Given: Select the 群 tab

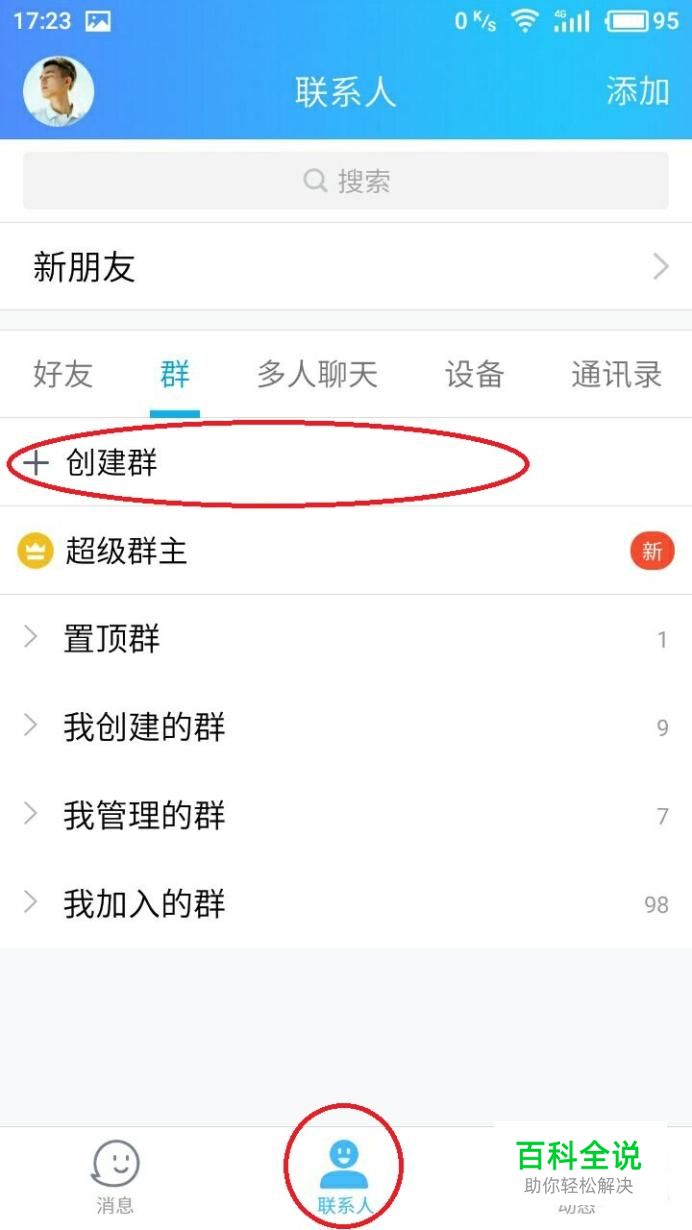Looking at the screenshot, I should click(175, 375).
